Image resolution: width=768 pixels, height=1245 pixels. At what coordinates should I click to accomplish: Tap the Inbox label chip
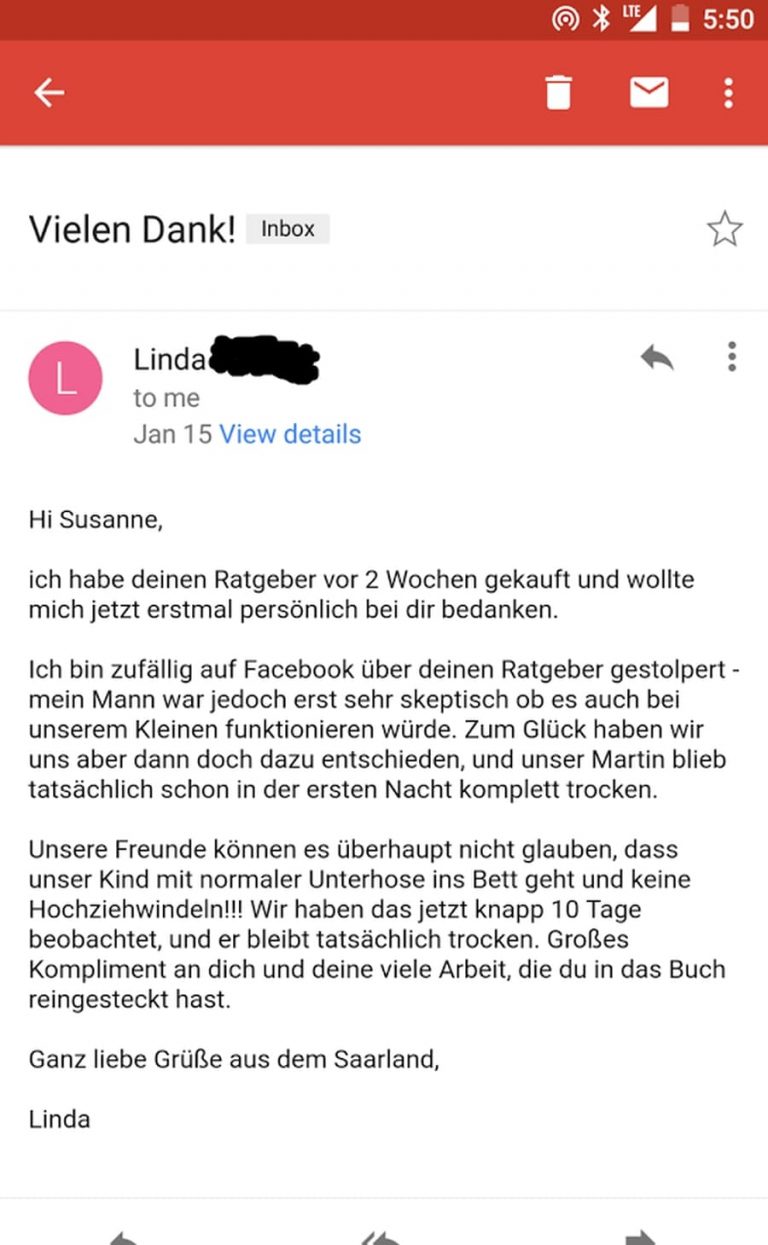point(288,229)
